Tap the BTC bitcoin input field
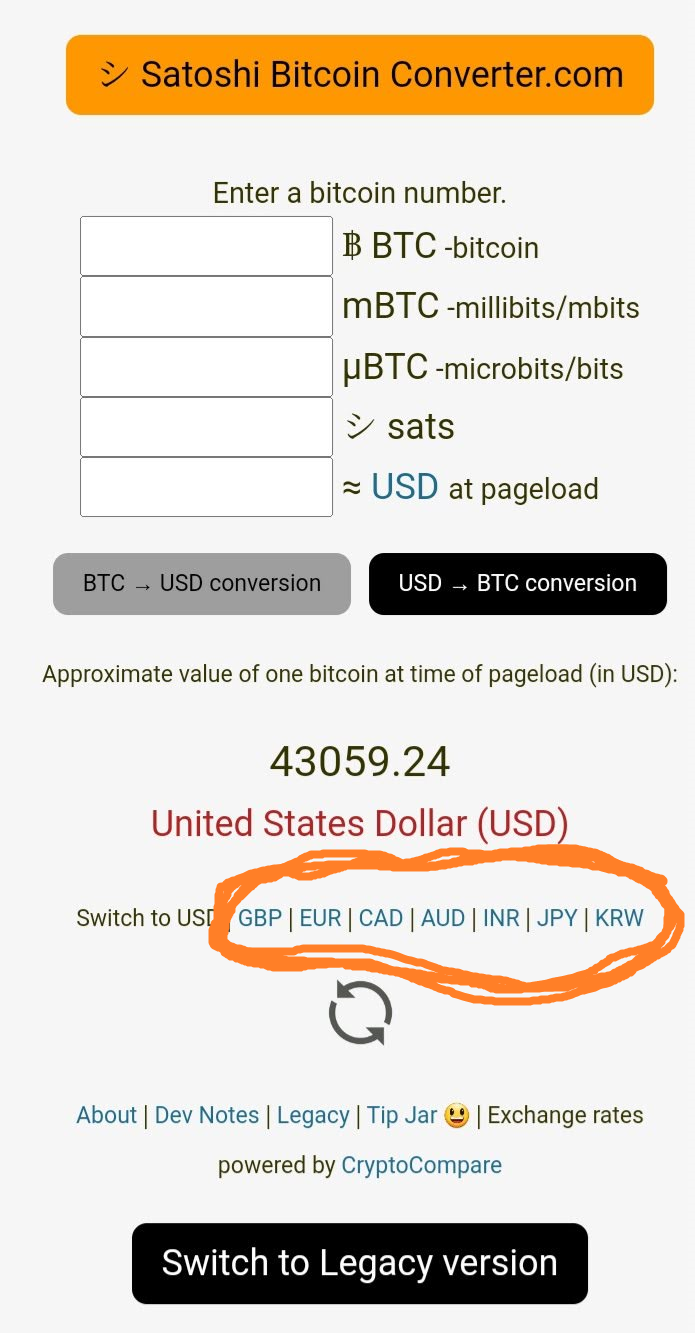 (x=206, y=246)
